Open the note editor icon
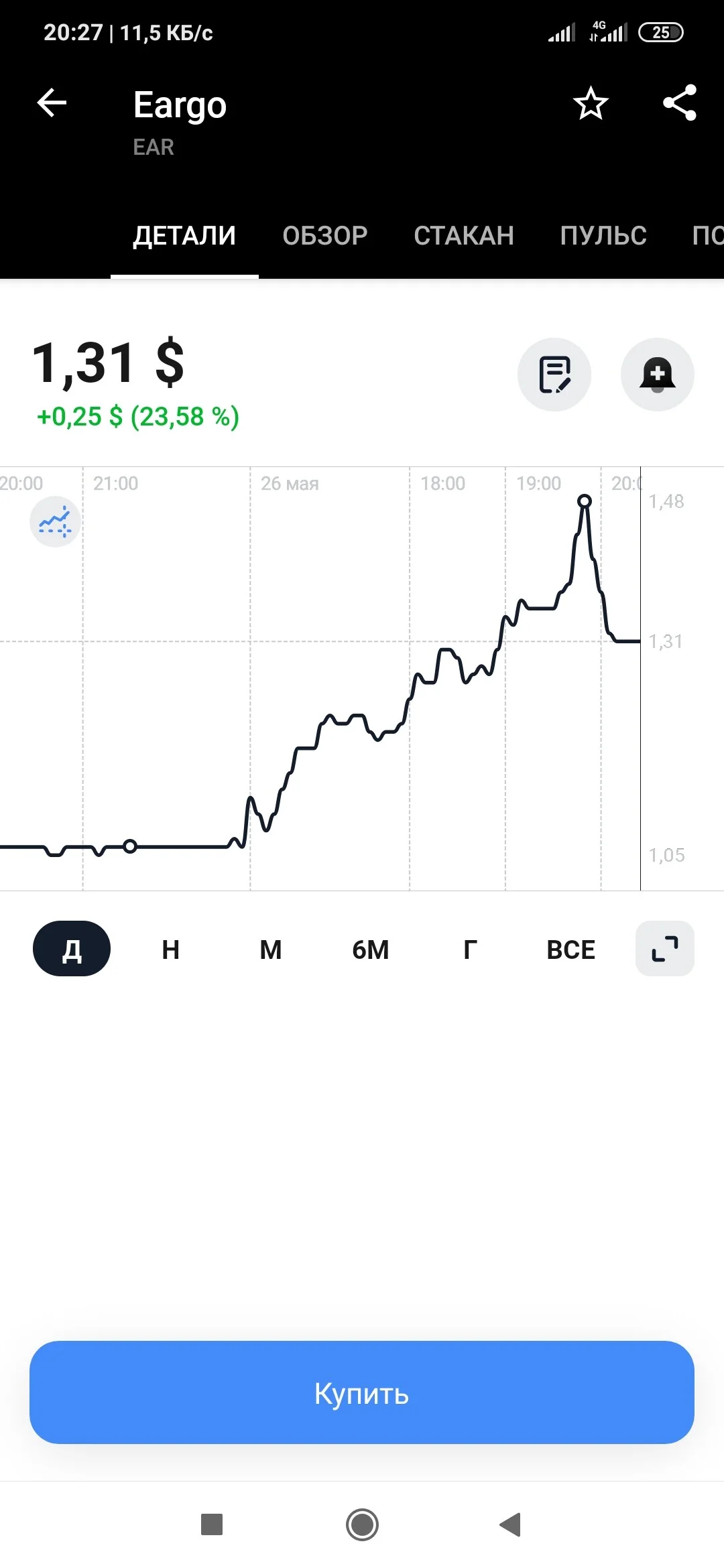724x1568 pixels. (x=554, y=375)
